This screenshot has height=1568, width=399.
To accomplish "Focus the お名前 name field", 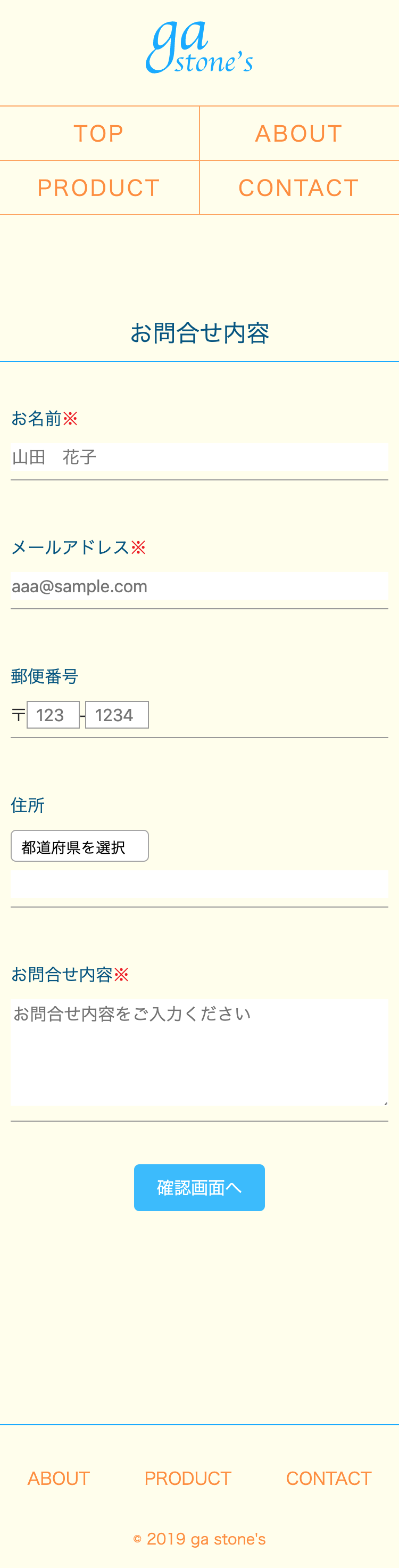I will 199,457.
